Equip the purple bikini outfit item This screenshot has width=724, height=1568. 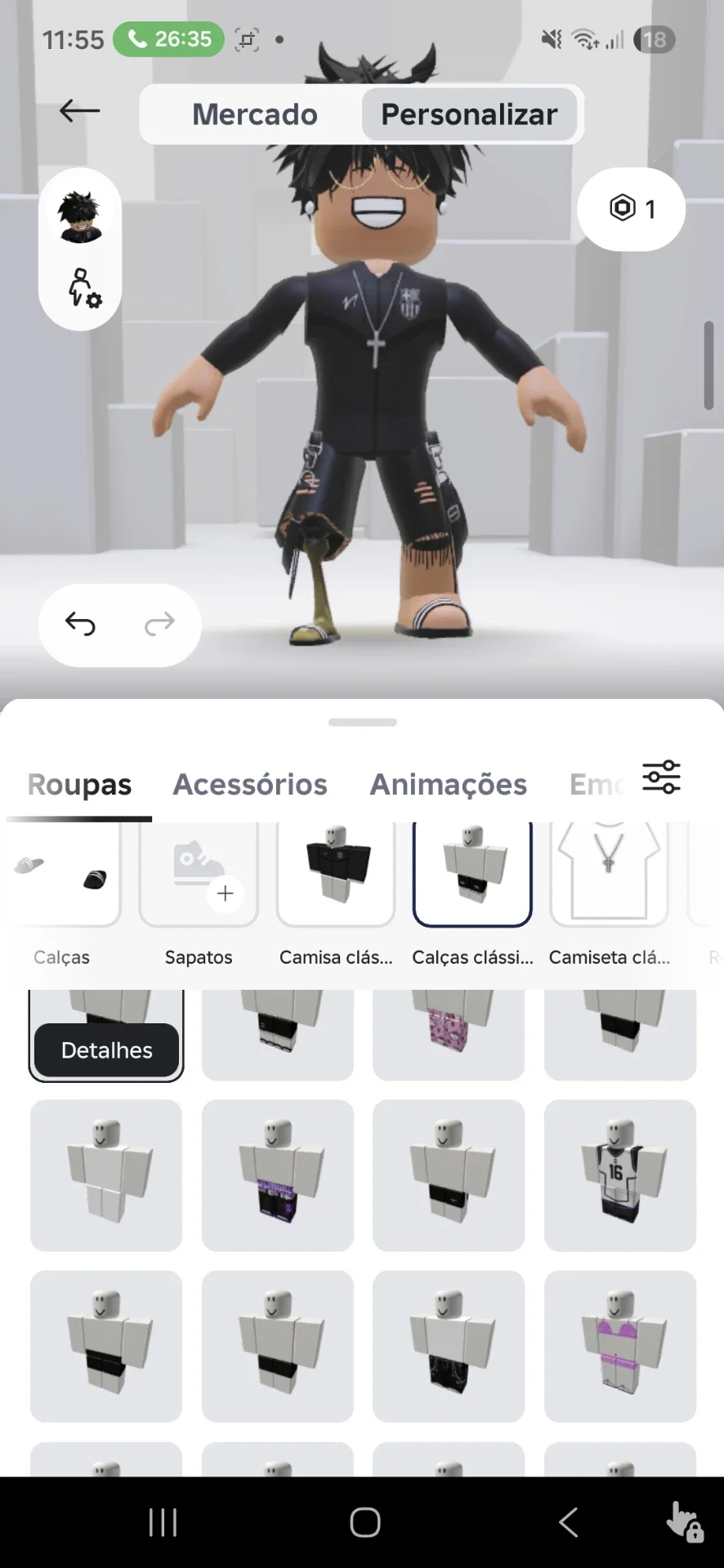[x=620, y=1346]
